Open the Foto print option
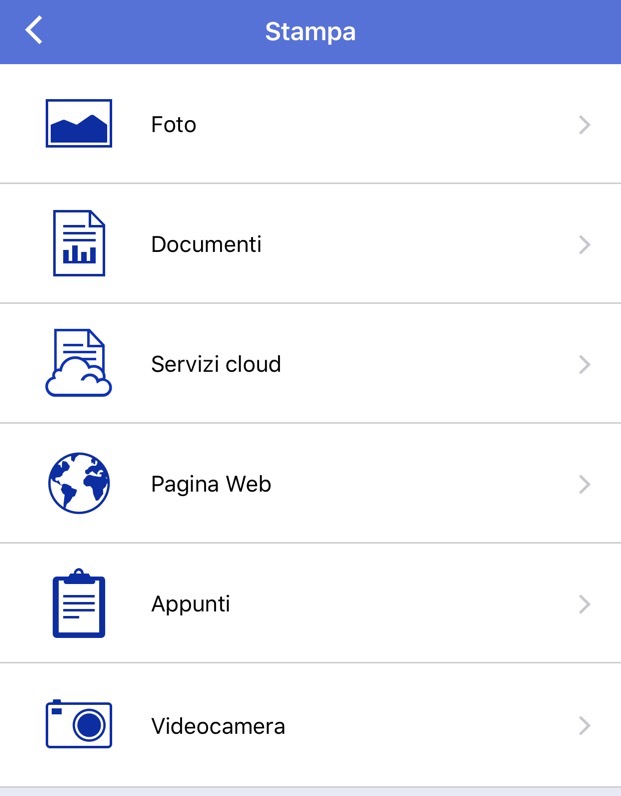The height and width of the screenshot is (796, 621). coord(310,125)
